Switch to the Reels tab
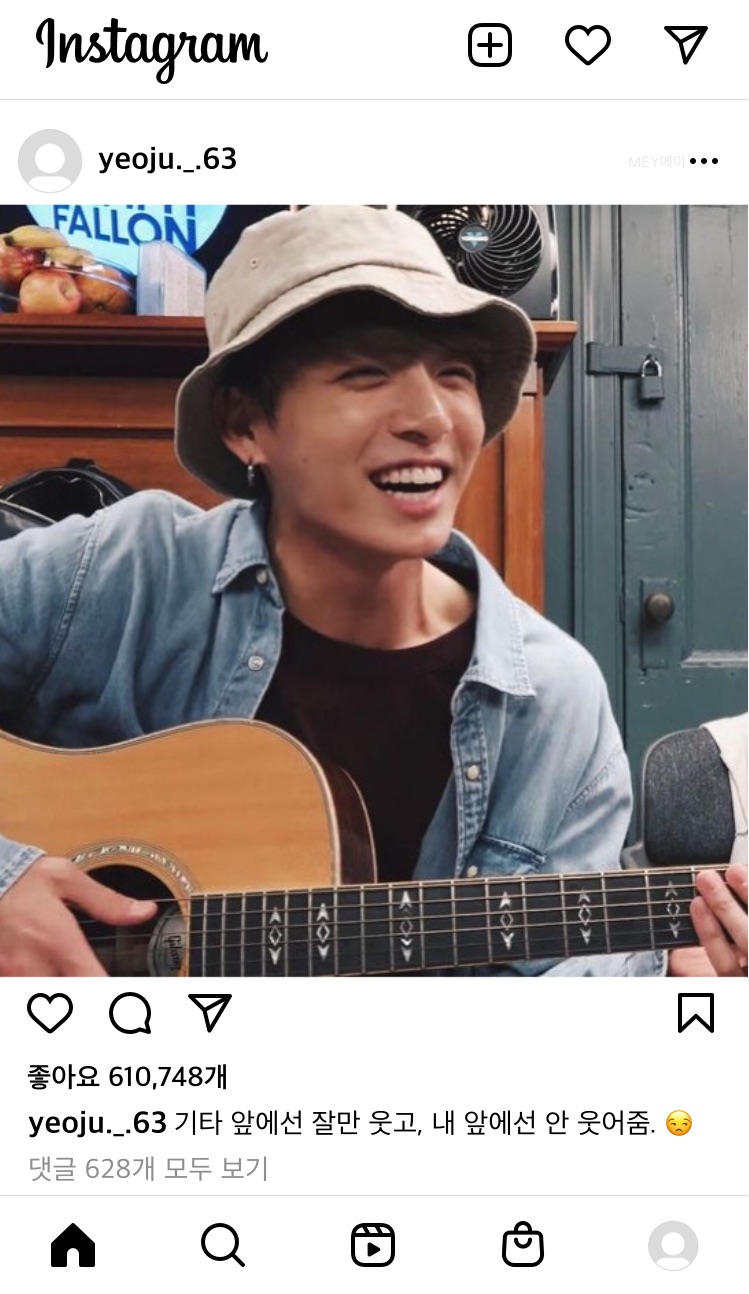Image resolution: width=749 pixels, height=1294 pixels. [x=373, y=1246]
